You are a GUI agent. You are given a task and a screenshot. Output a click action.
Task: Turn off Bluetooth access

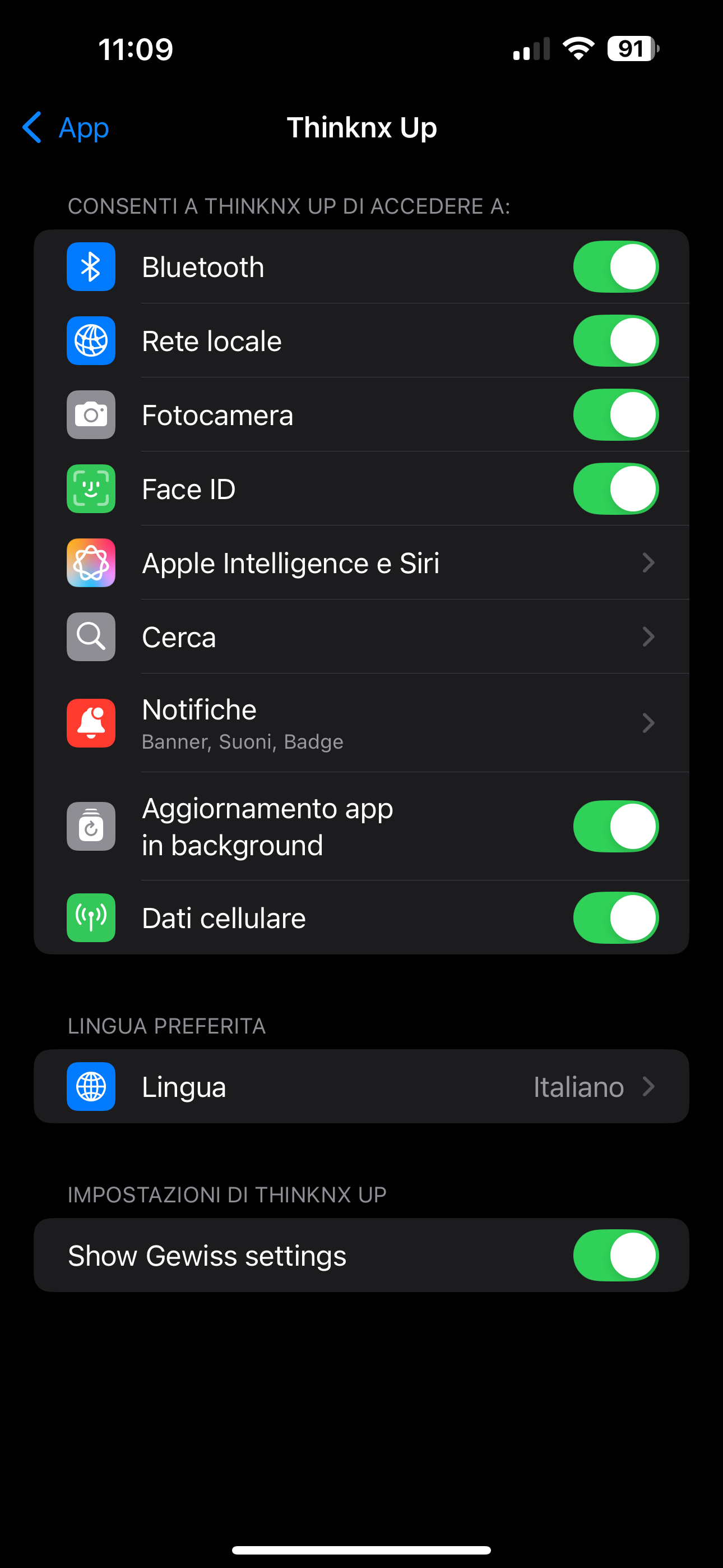(x=615, y=266)
